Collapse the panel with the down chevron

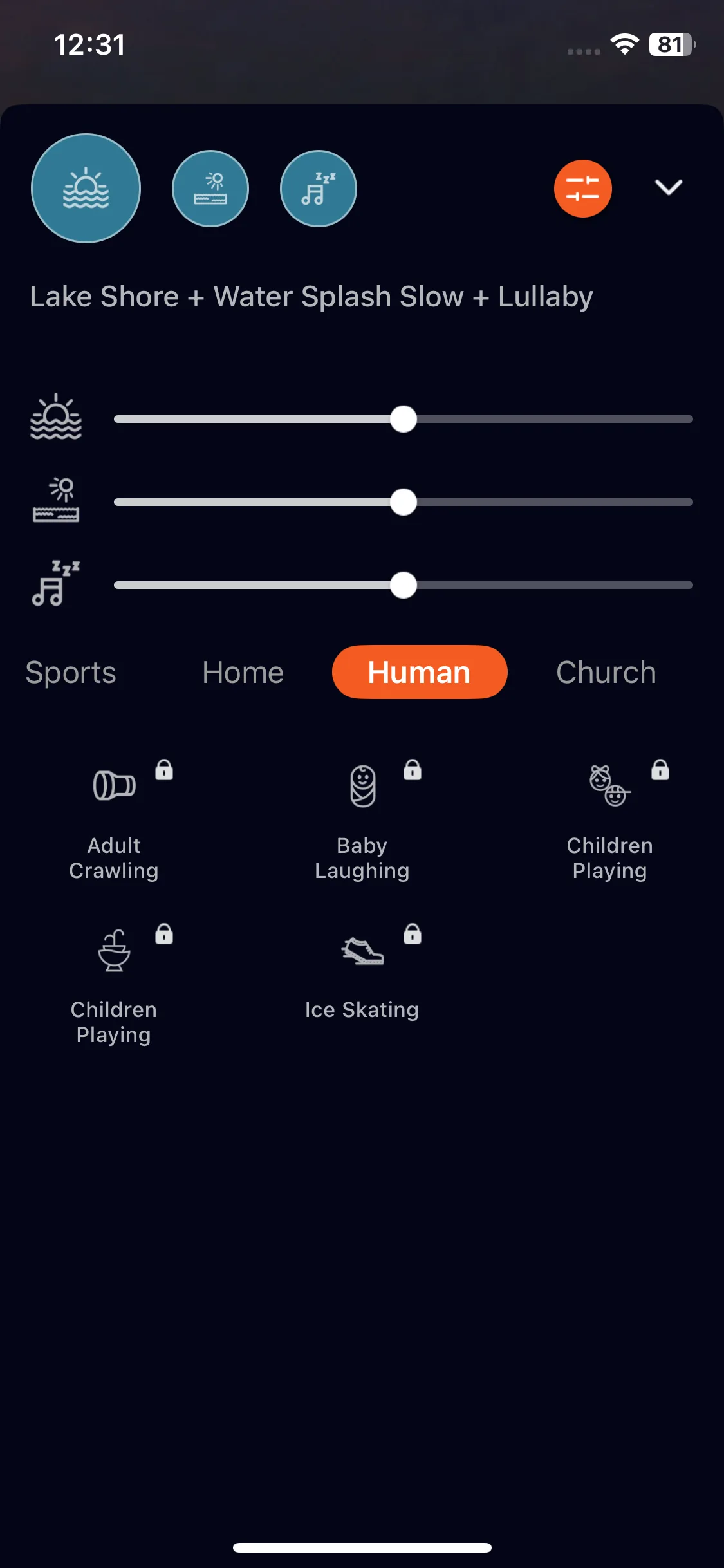pyautogui.click(x=668, y=187)
